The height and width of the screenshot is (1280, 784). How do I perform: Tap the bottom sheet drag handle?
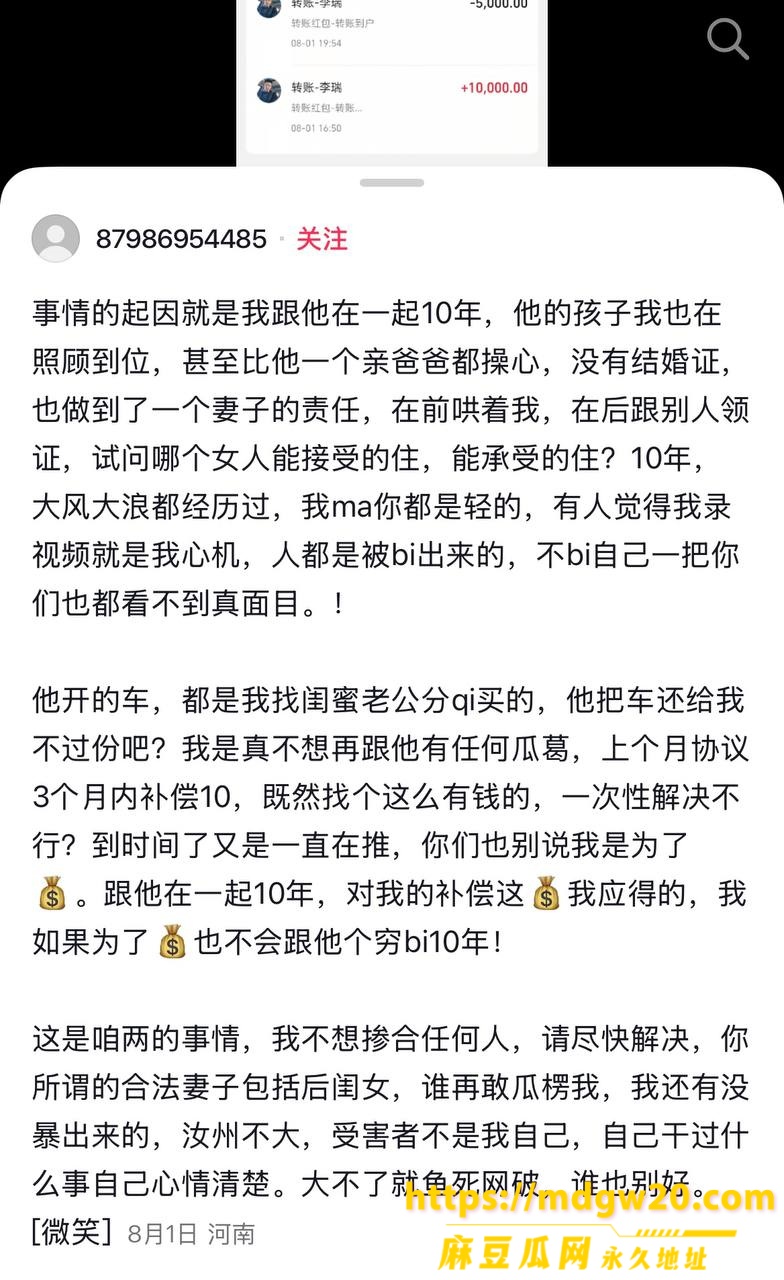[x=392, y=183]
